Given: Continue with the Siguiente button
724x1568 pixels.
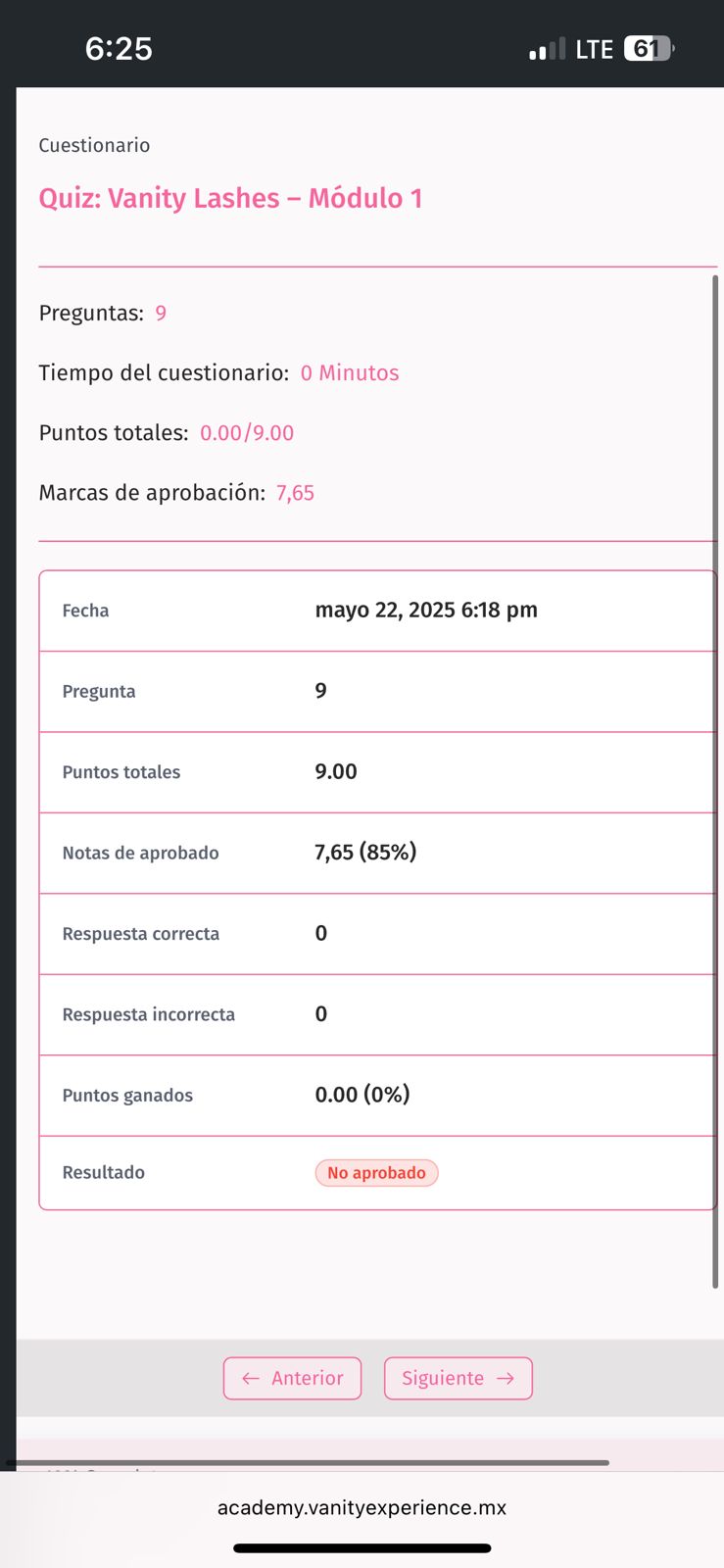Looking at the screenshot, I should 458,1378.
